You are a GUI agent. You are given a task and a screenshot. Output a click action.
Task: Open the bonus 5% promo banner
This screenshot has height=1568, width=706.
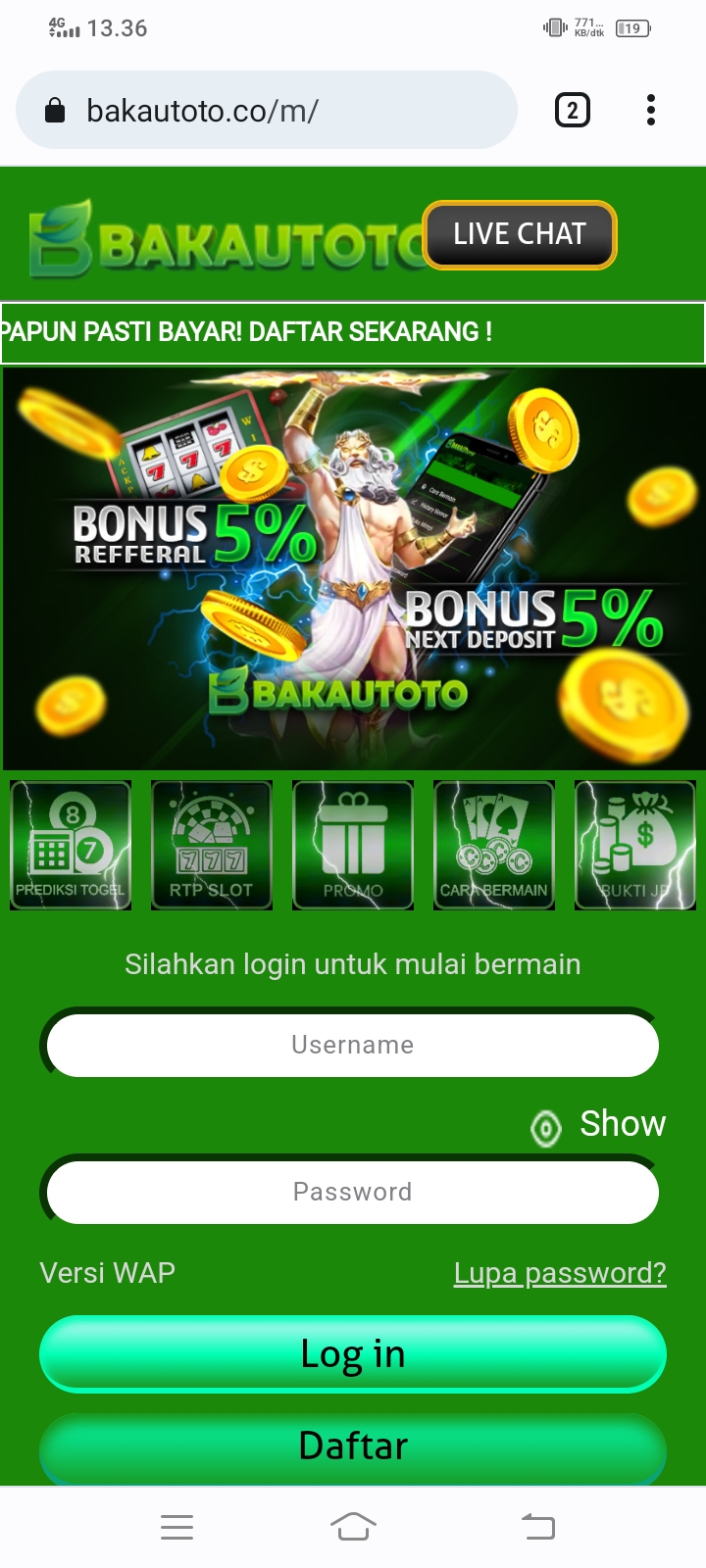[x=353, y=568]
